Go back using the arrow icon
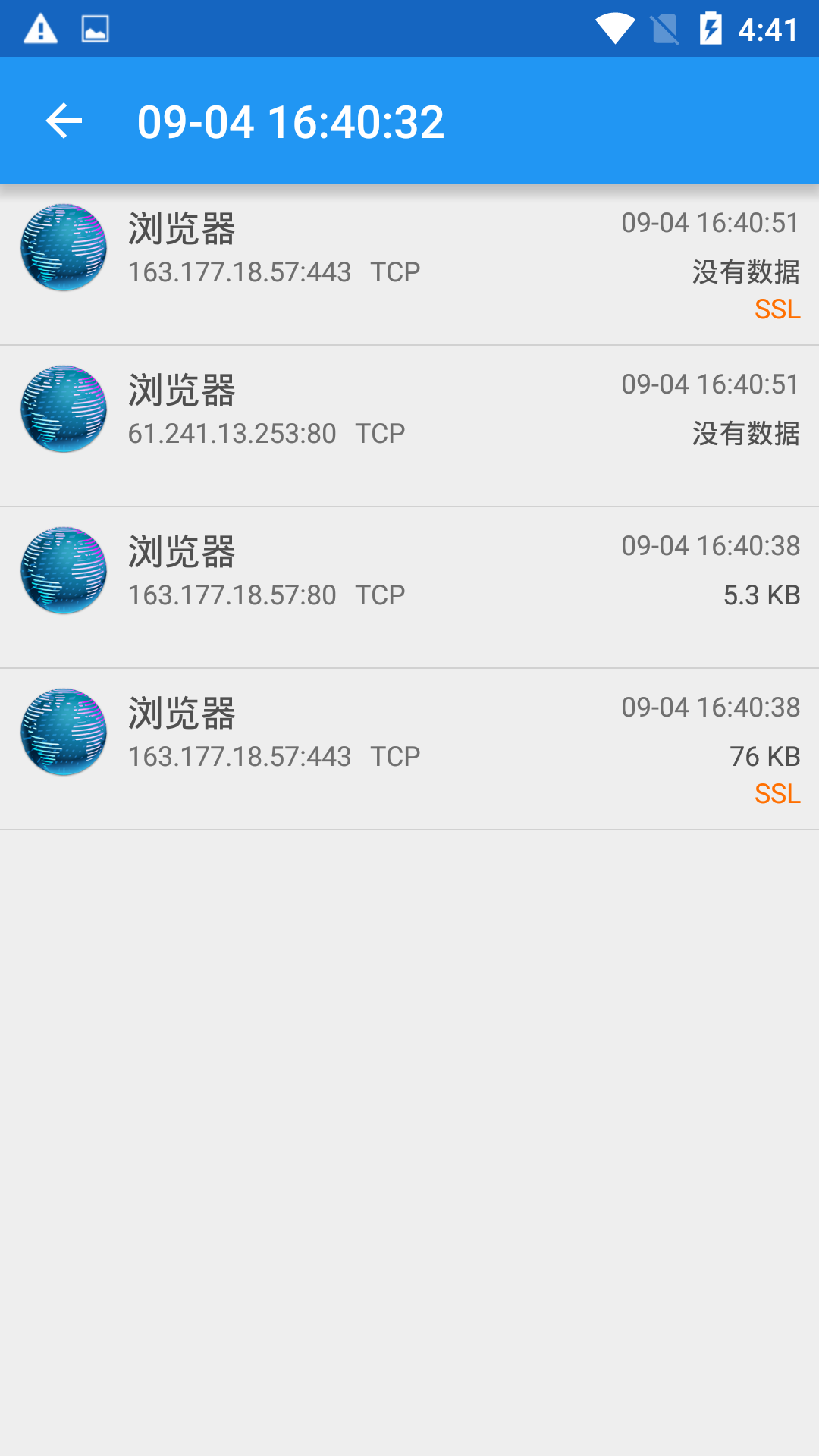 64,121
